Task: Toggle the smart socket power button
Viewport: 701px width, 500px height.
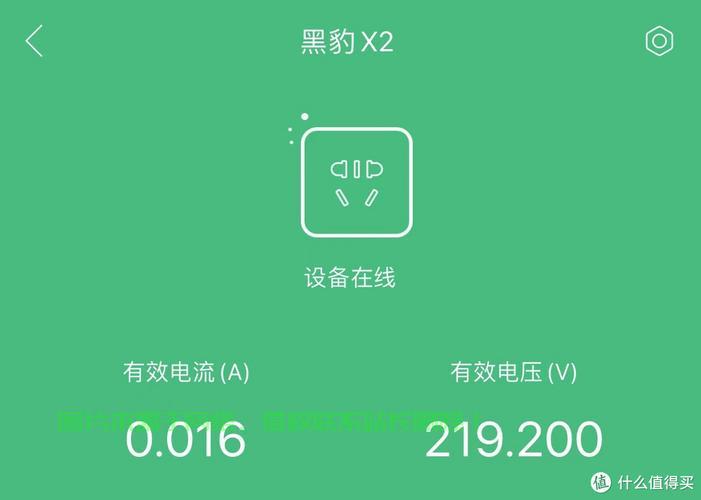Action: tap(356, 182)
